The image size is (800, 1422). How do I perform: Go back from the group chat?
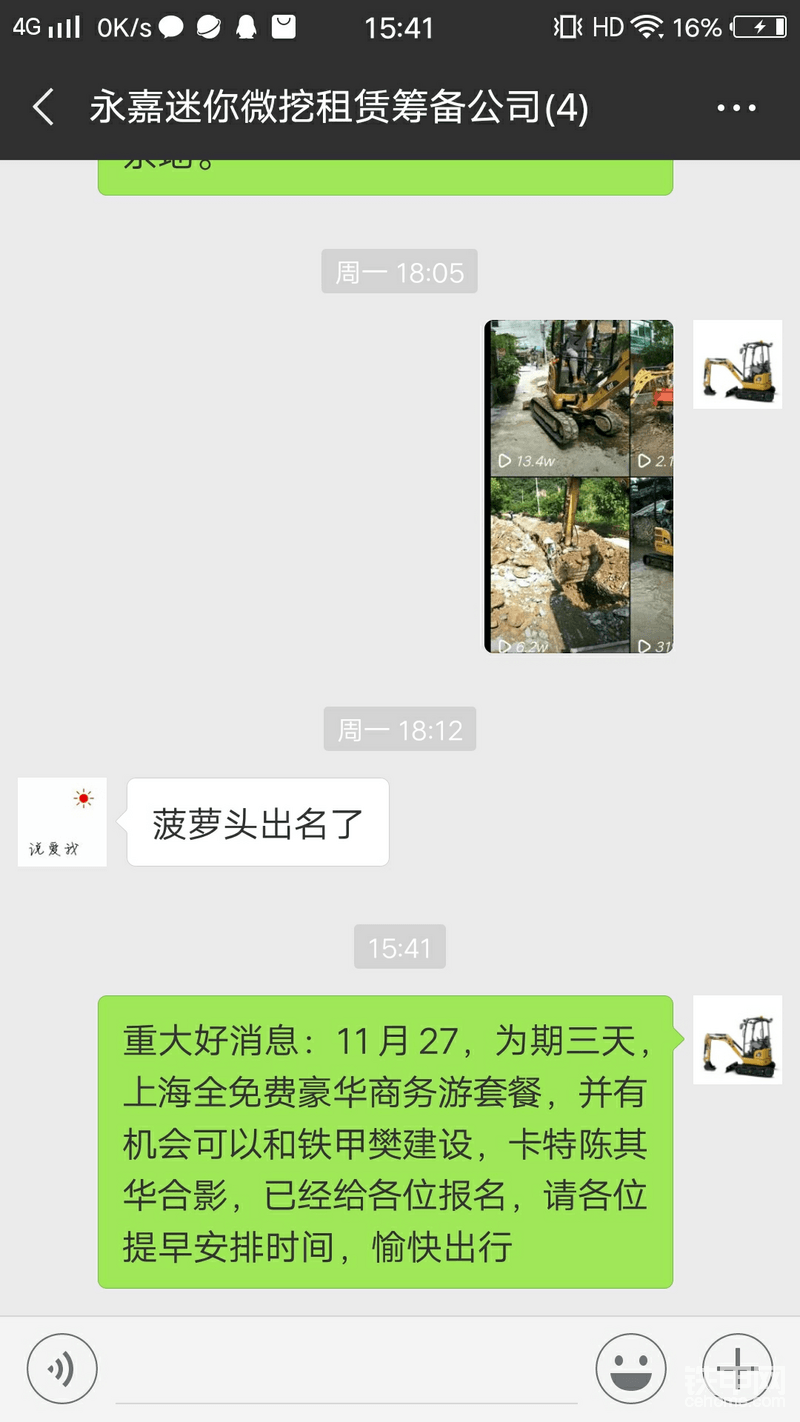[x=43, y=107]
